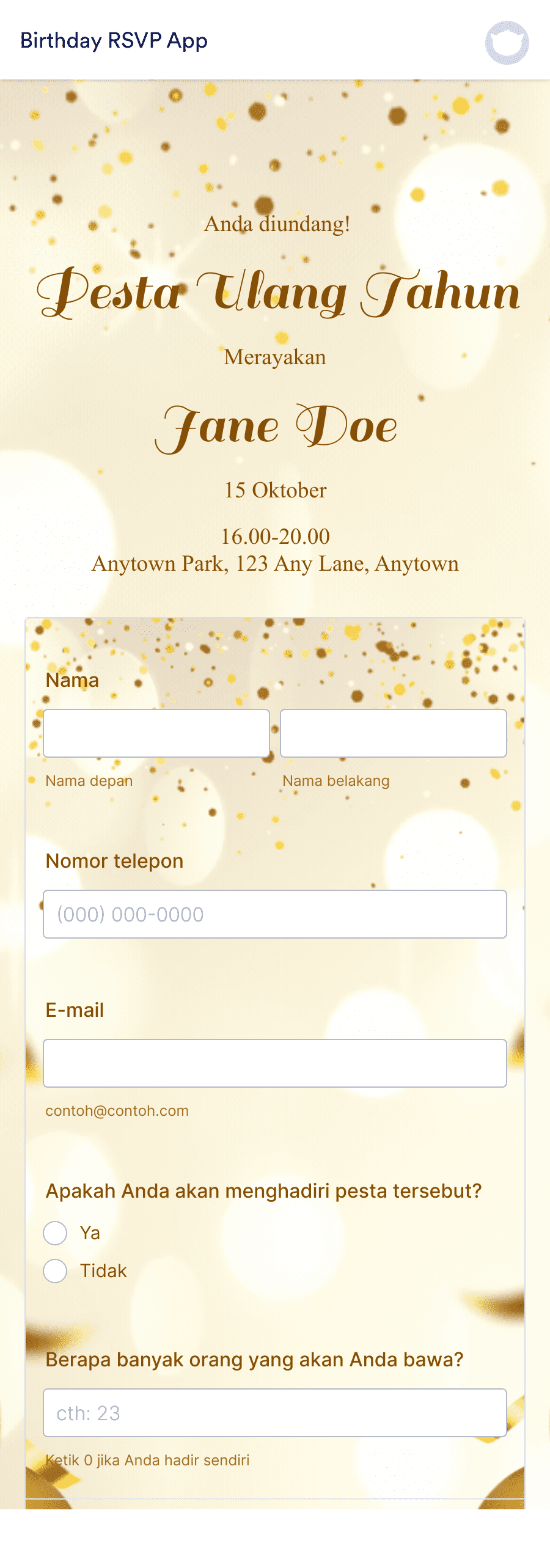
Task: Tap the Nama depan input field
Action: click(156, 733)
